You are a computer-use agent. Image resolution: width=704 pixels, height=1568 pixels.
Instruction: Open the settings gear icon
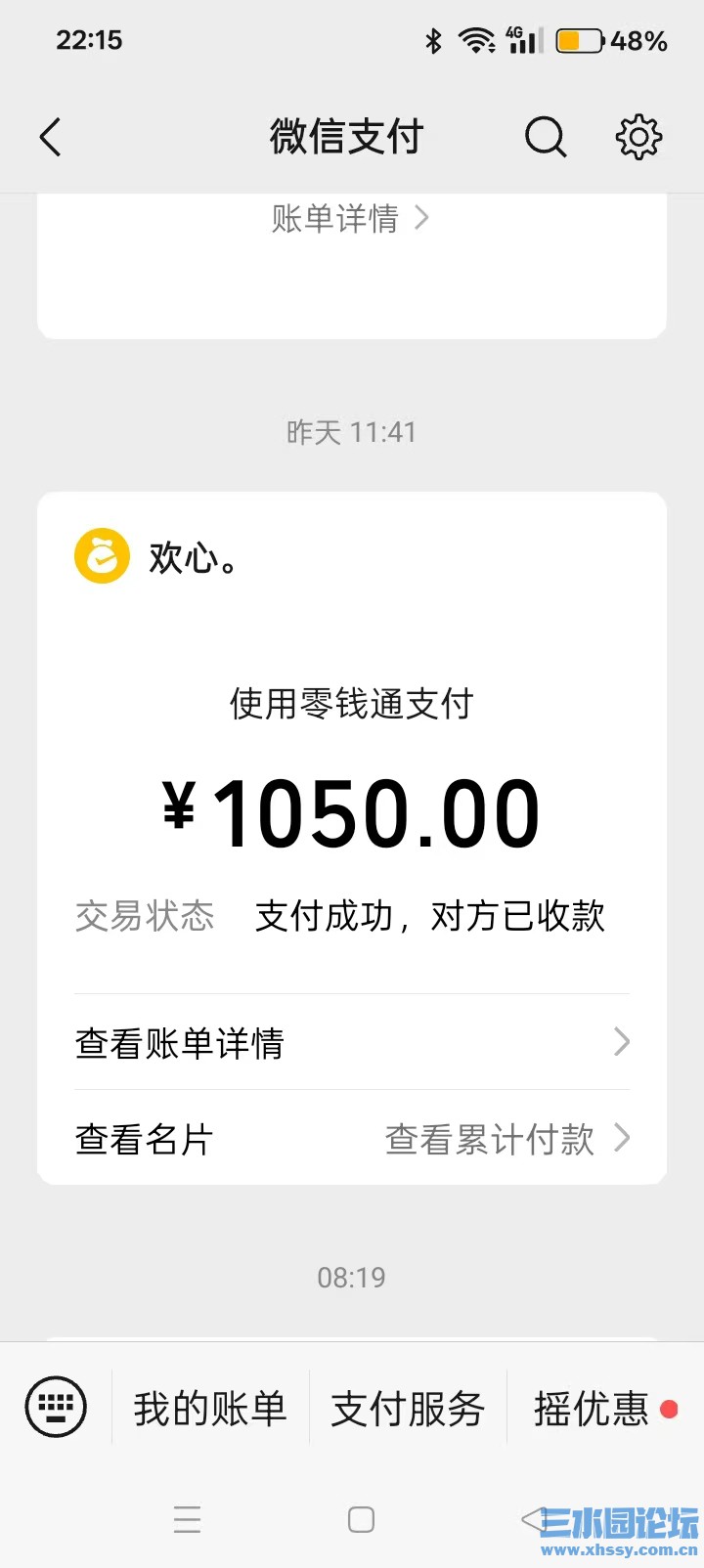(x=638, y=137)
